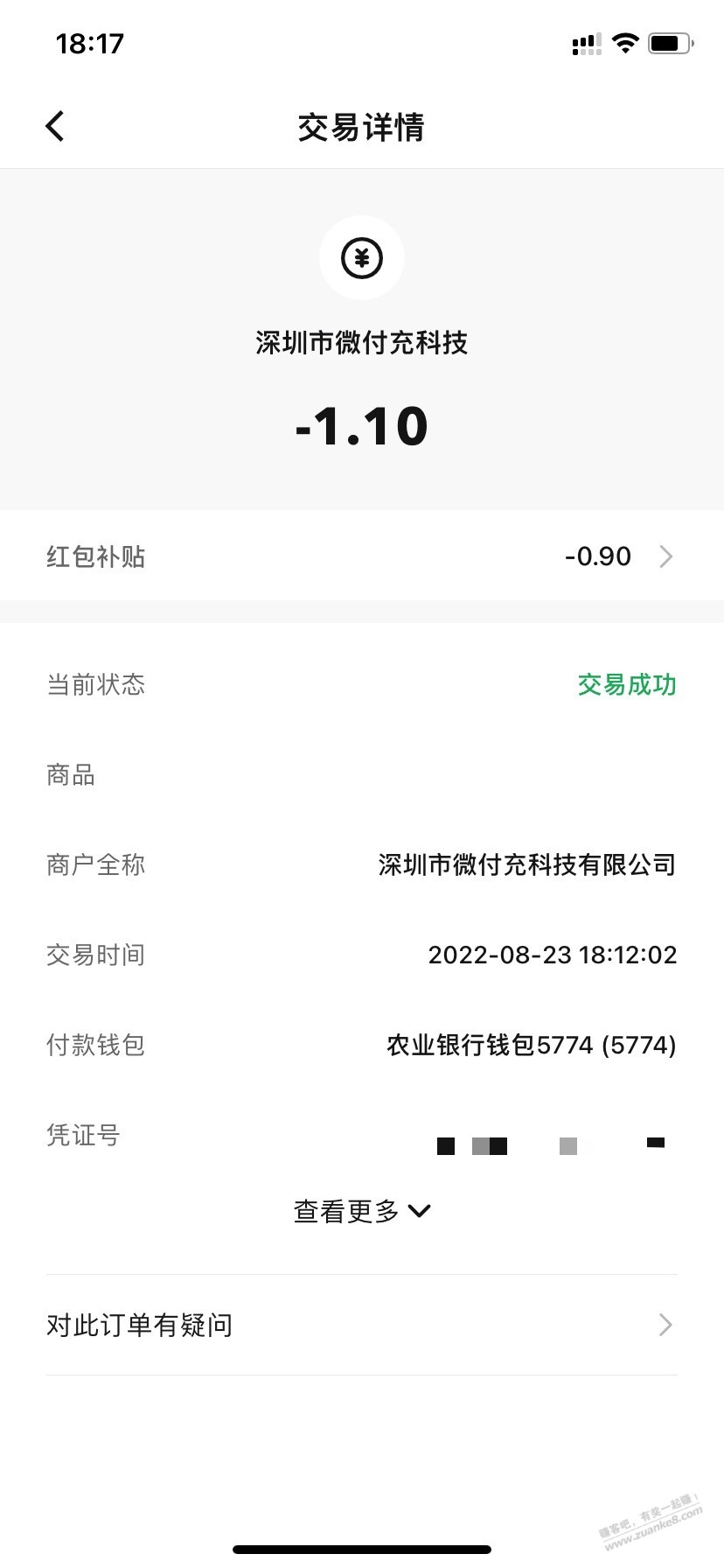The image size is (724, 1568).
Task: Click the 对此订单有疑问 link
Action: (139, 1325)
